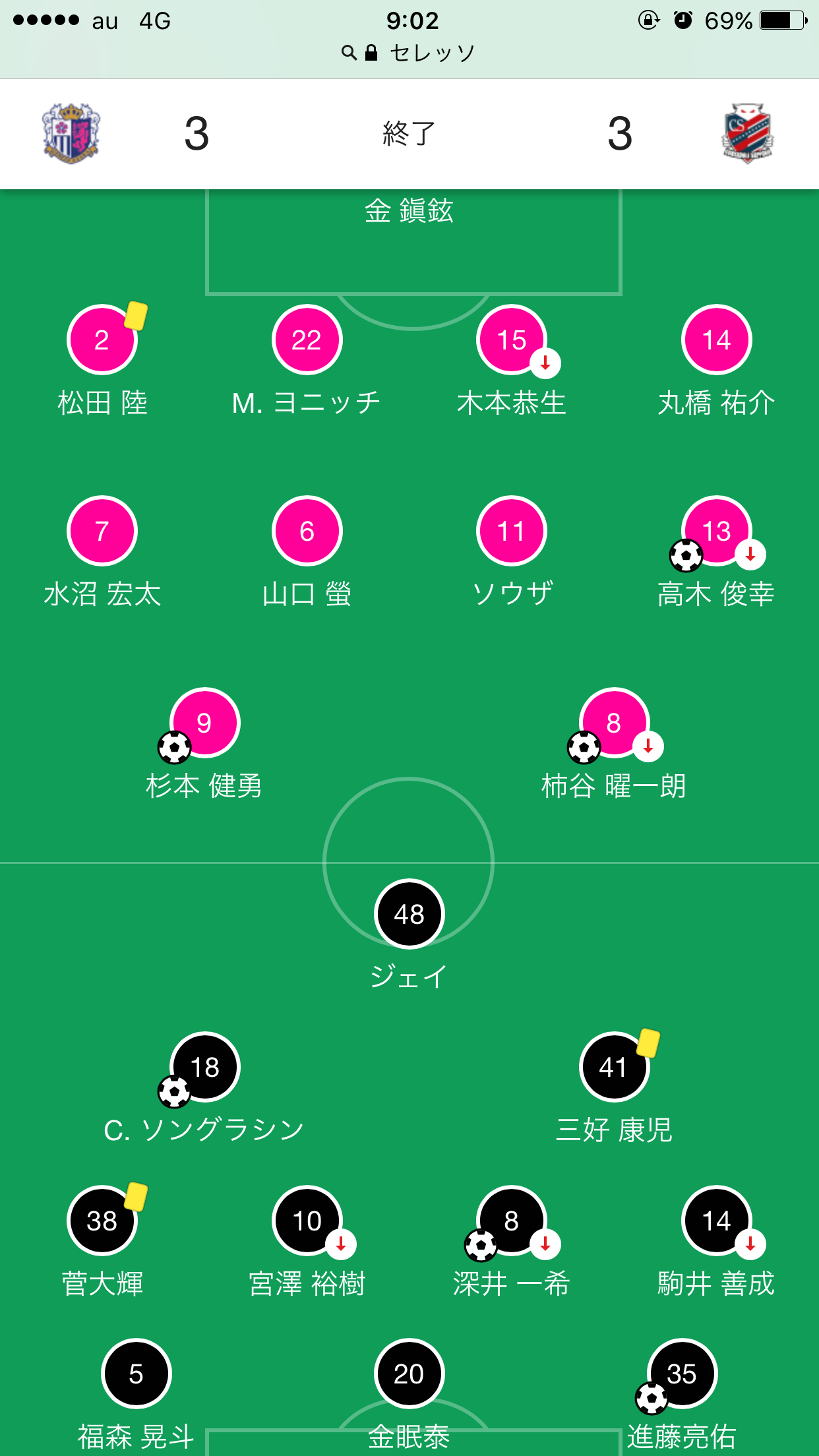Tap the セレッソ search address bar
This screenshot has height=1456, width=819.
(409, 53)
